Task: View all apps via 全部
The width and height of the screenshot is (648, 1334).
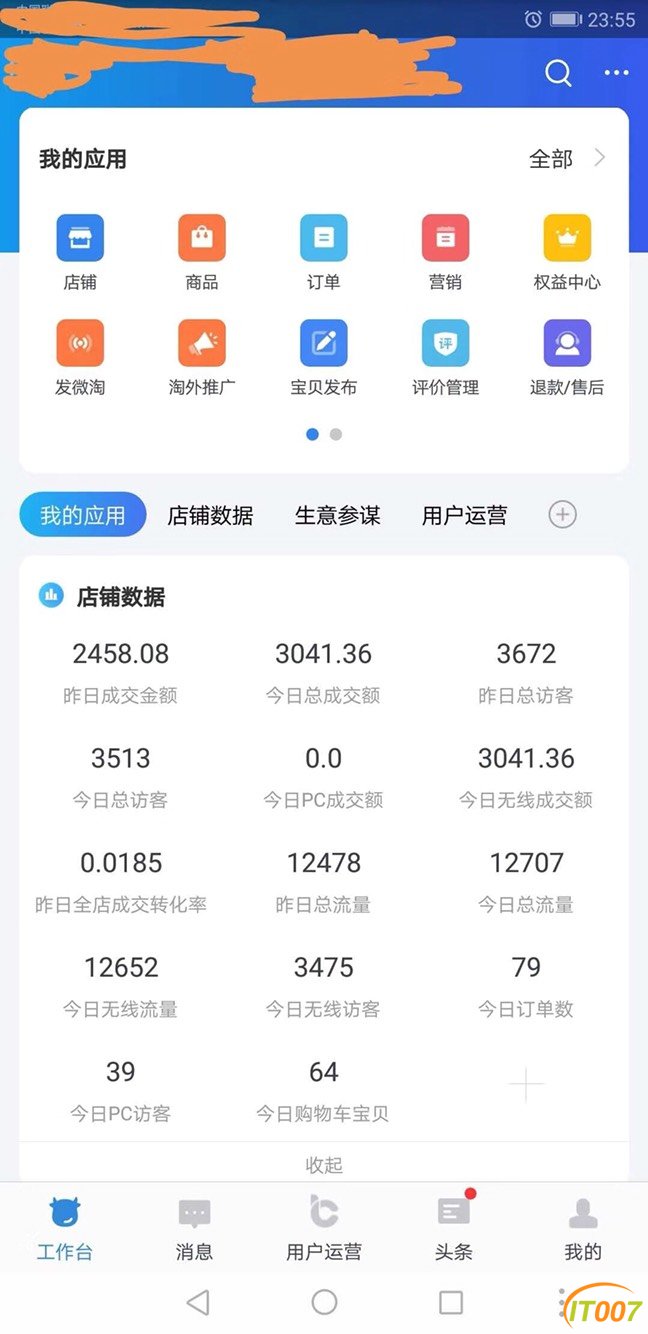Action: click(567, 158)
